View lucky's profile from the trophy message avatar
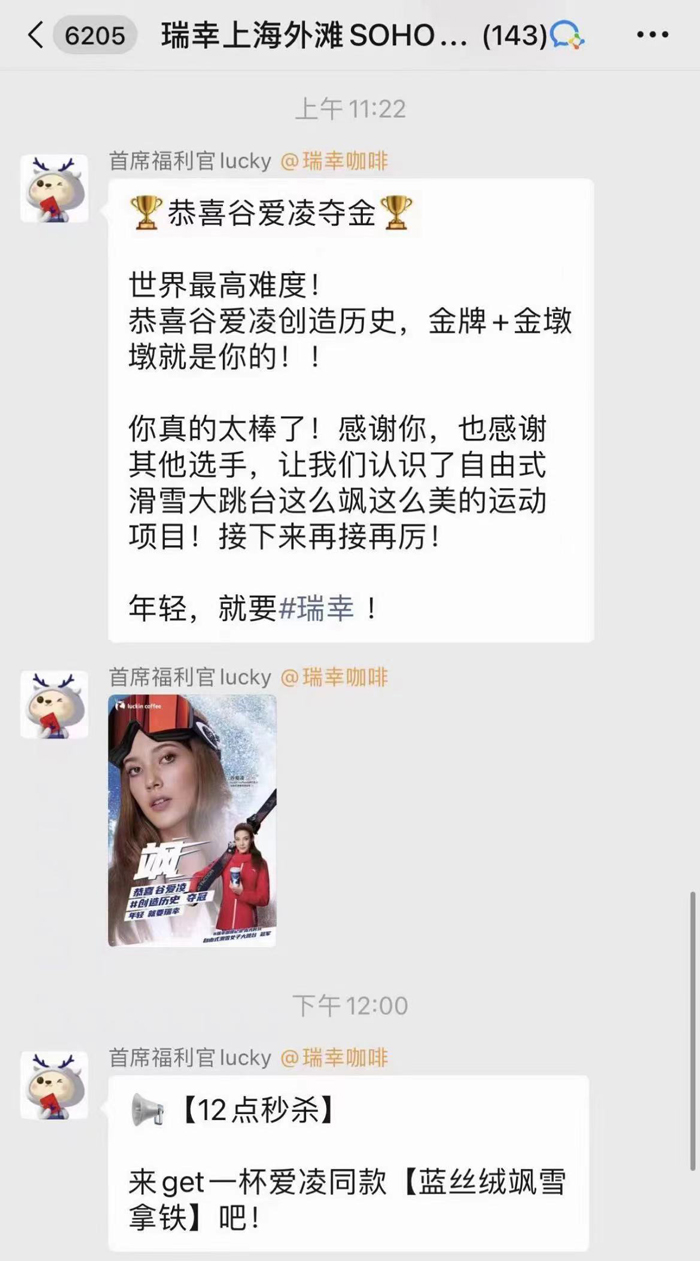The width and height of the screenshot is (700, 1261). pos(54,189)
